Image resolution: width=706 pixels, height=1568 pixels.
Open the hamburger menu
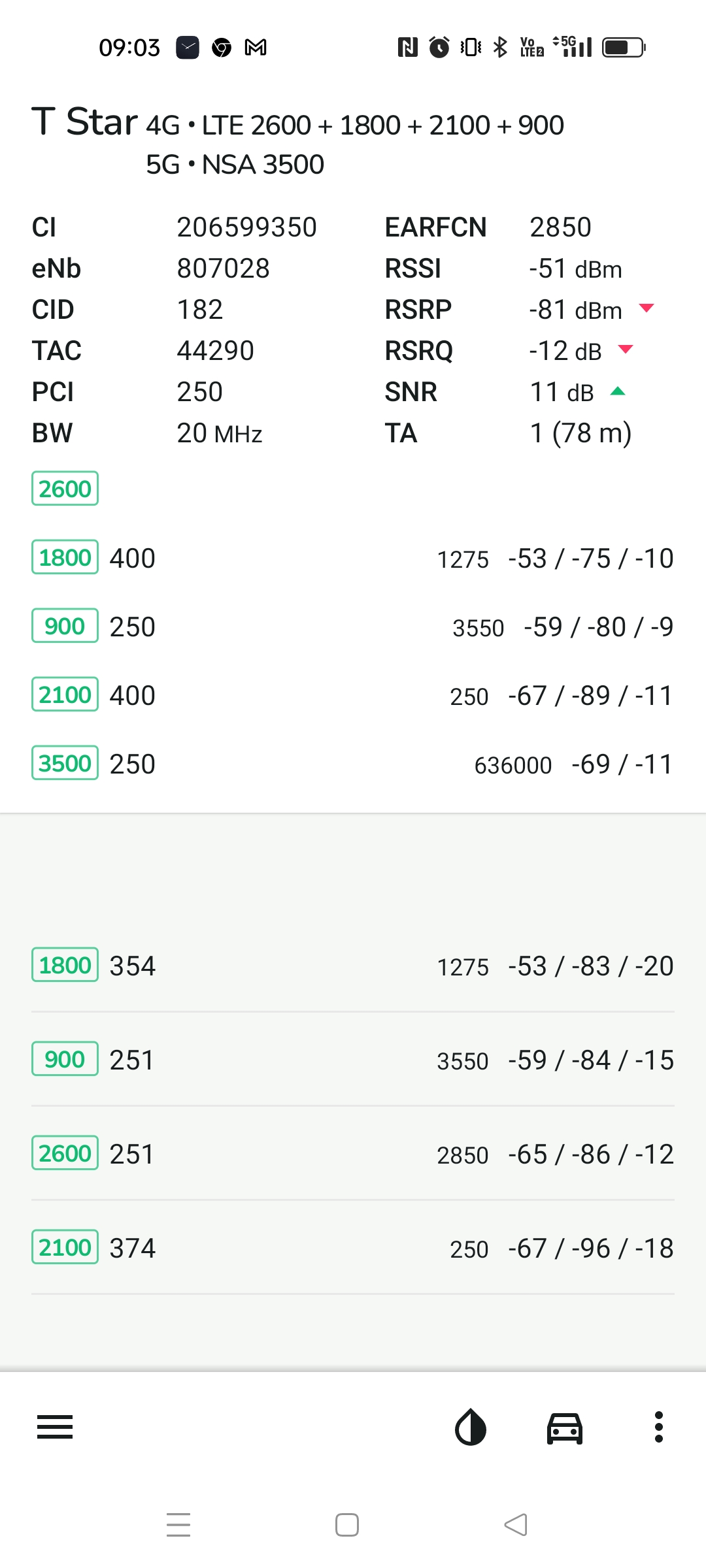click(55, 1428)
